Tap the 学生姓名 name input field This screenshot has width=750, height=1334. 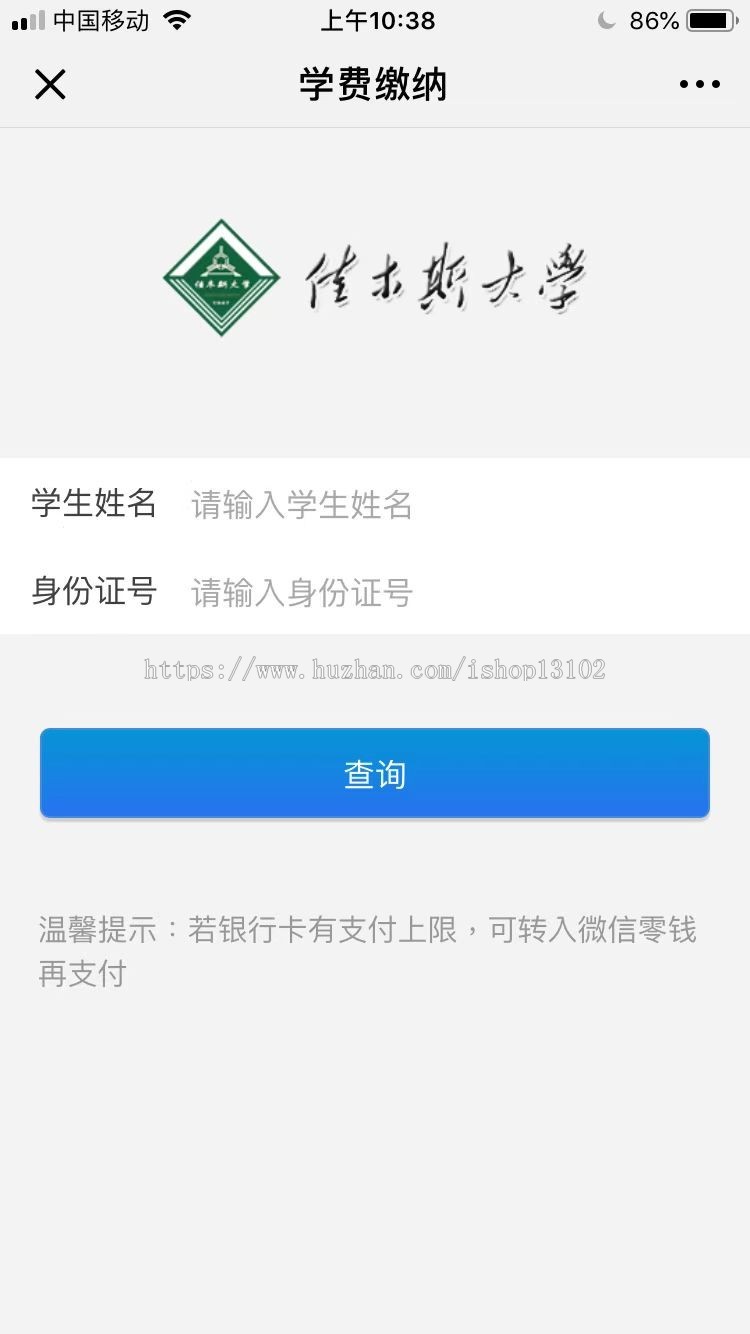[x=400, y=505]
